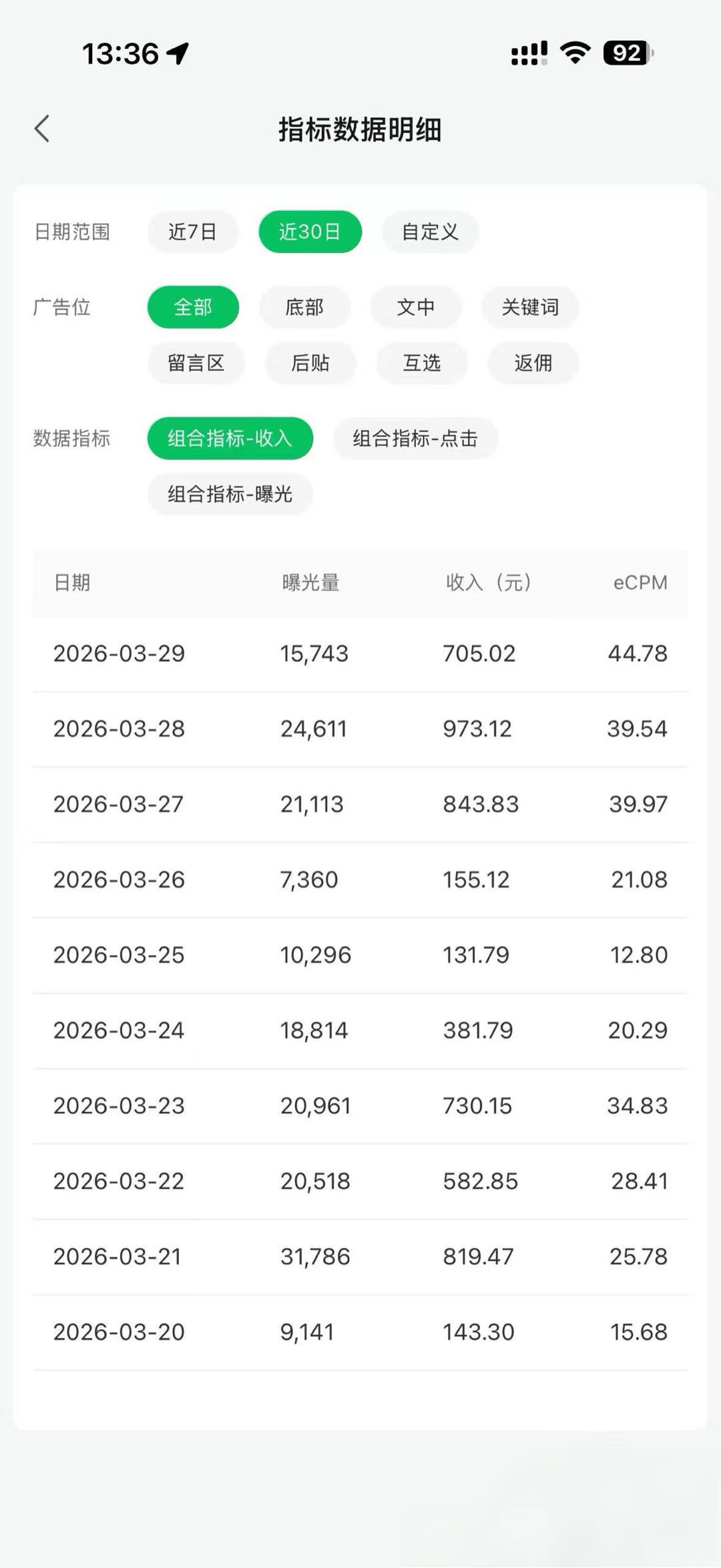Switch to 组合指标-曝光 metric
The image size is (721, 1568).
click(230, 494)
